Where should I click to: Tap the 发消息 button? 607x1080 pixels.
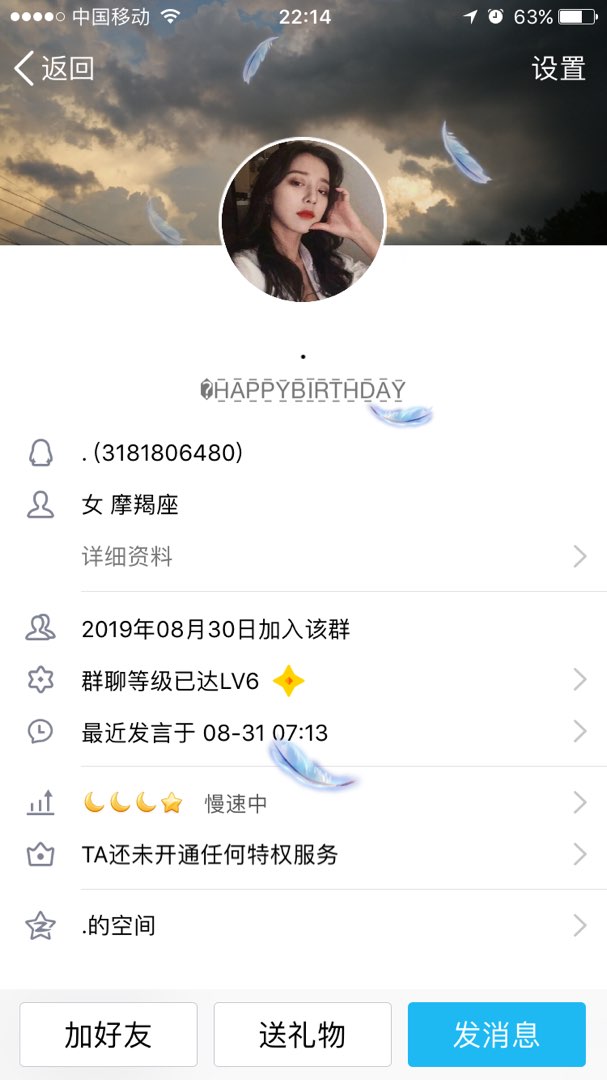(496, 1035)
